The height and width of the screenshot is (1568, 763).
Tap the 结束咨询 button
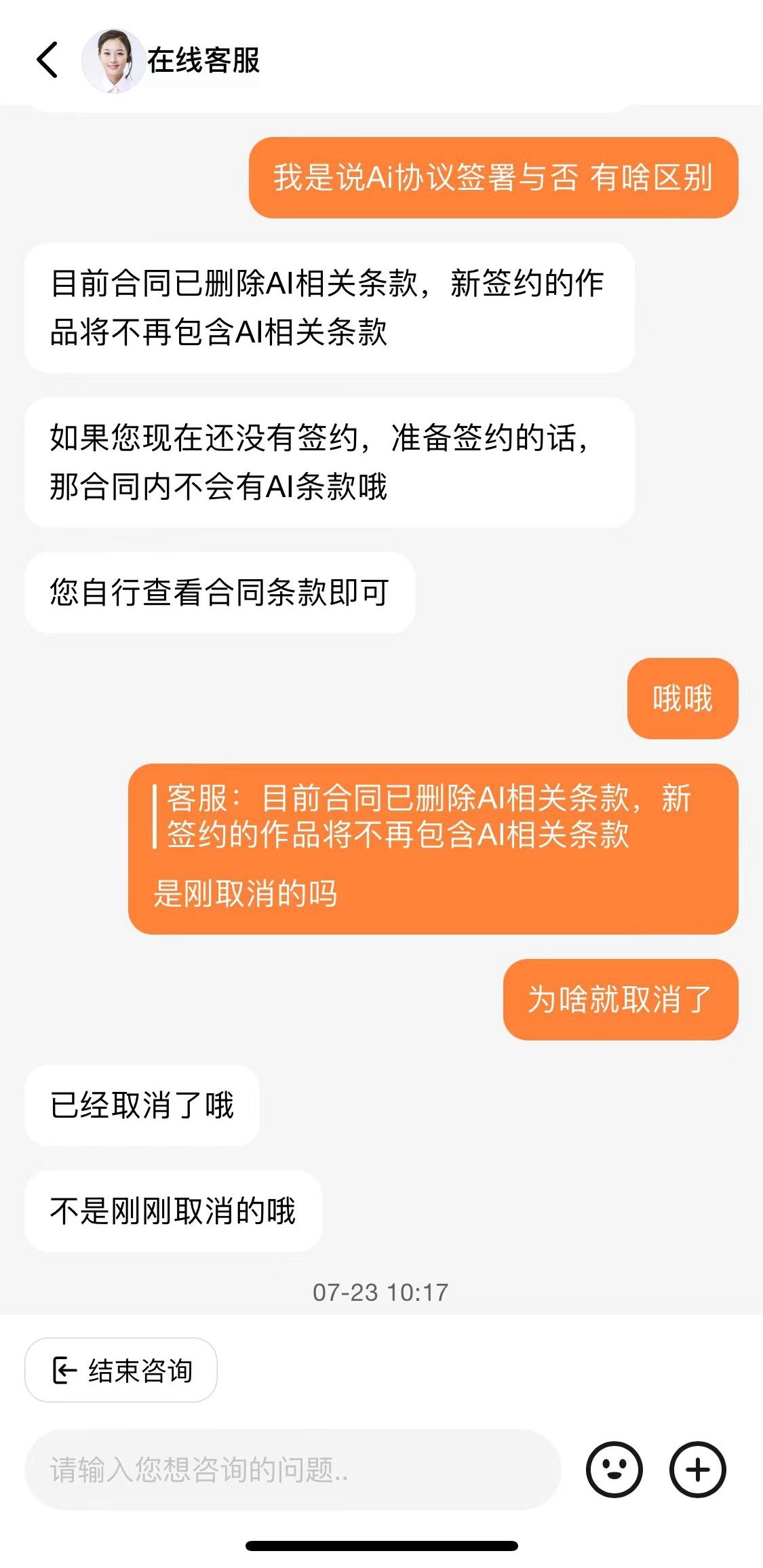tap(121, 1371)
